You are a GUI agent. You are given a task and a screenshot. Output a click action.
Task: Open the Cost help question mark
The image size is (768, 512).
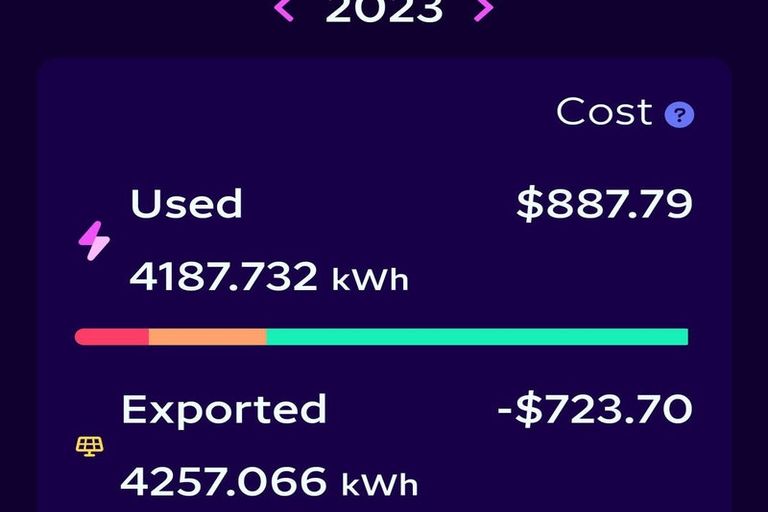point(680,114)
